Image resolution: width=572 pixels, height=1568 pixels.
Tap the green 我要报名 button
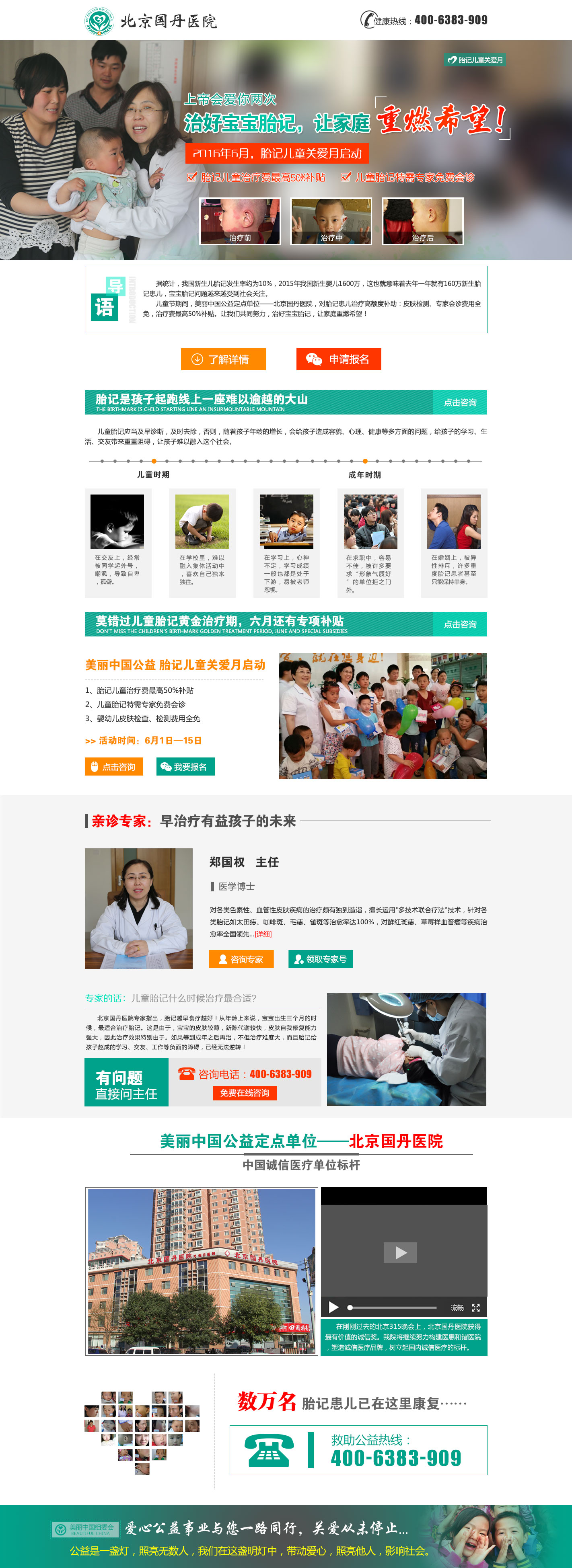(185, 767)
